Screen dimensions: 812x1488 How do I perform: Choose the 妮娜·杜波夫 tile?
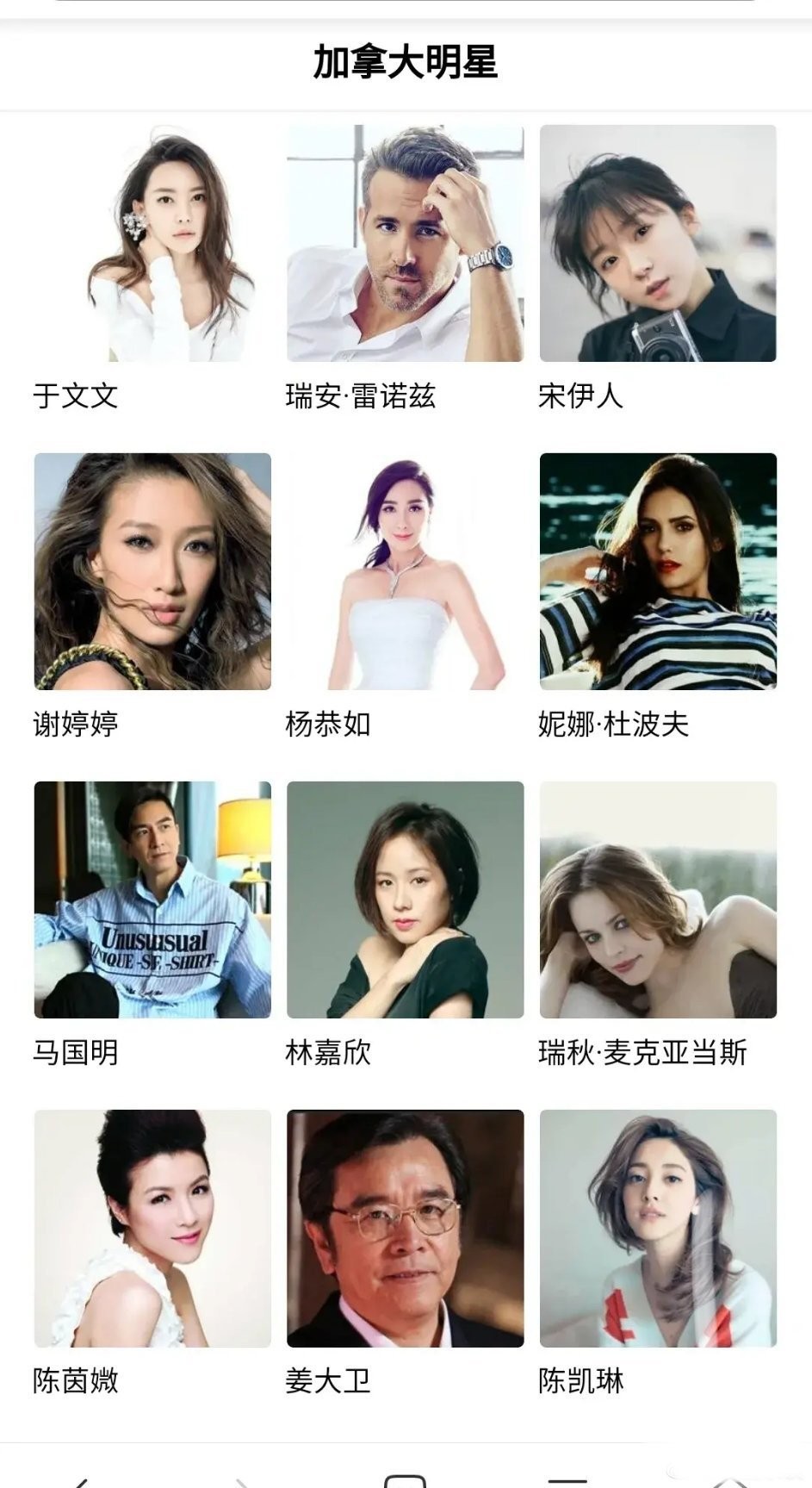[x=658, y=571]
